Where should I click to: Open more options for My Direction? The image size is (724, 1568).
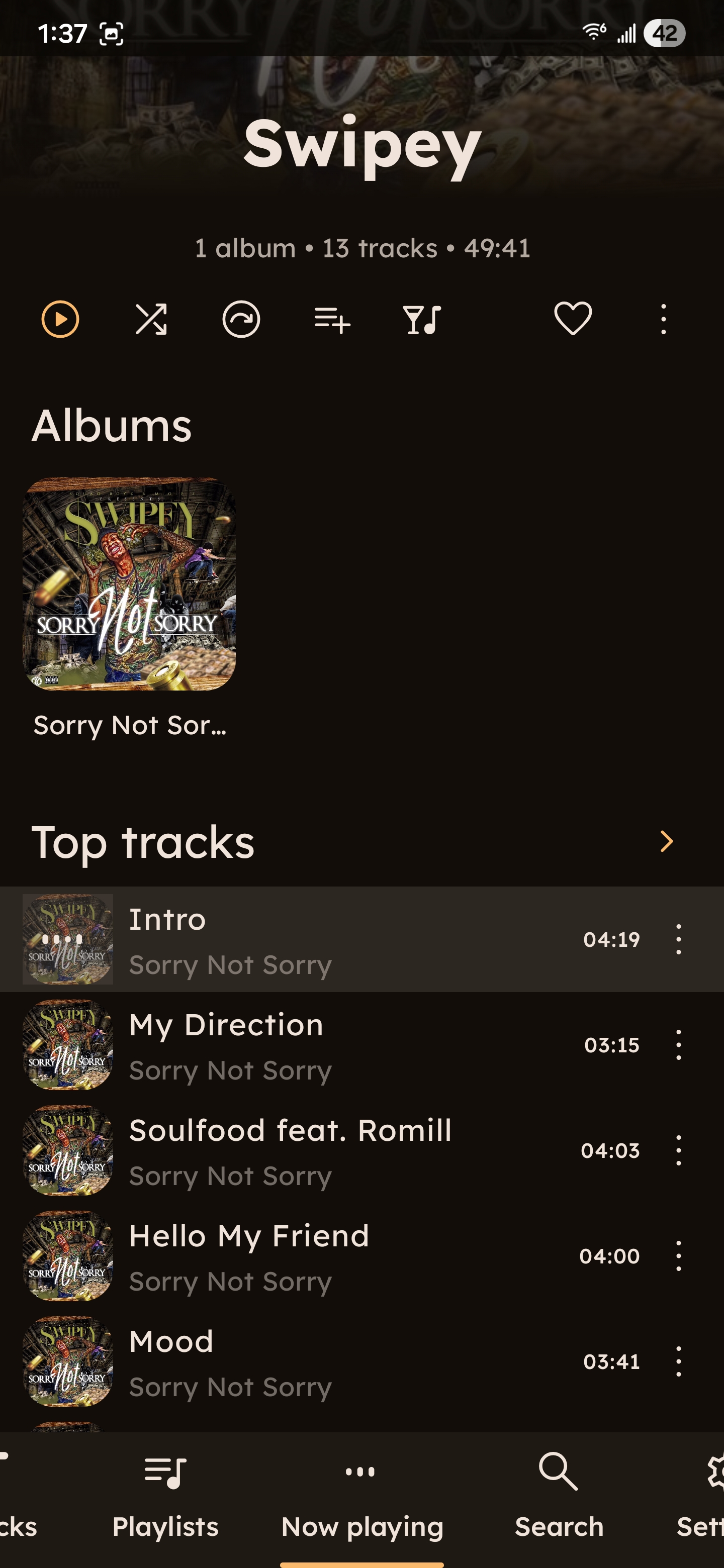[x=678, y=1045]
